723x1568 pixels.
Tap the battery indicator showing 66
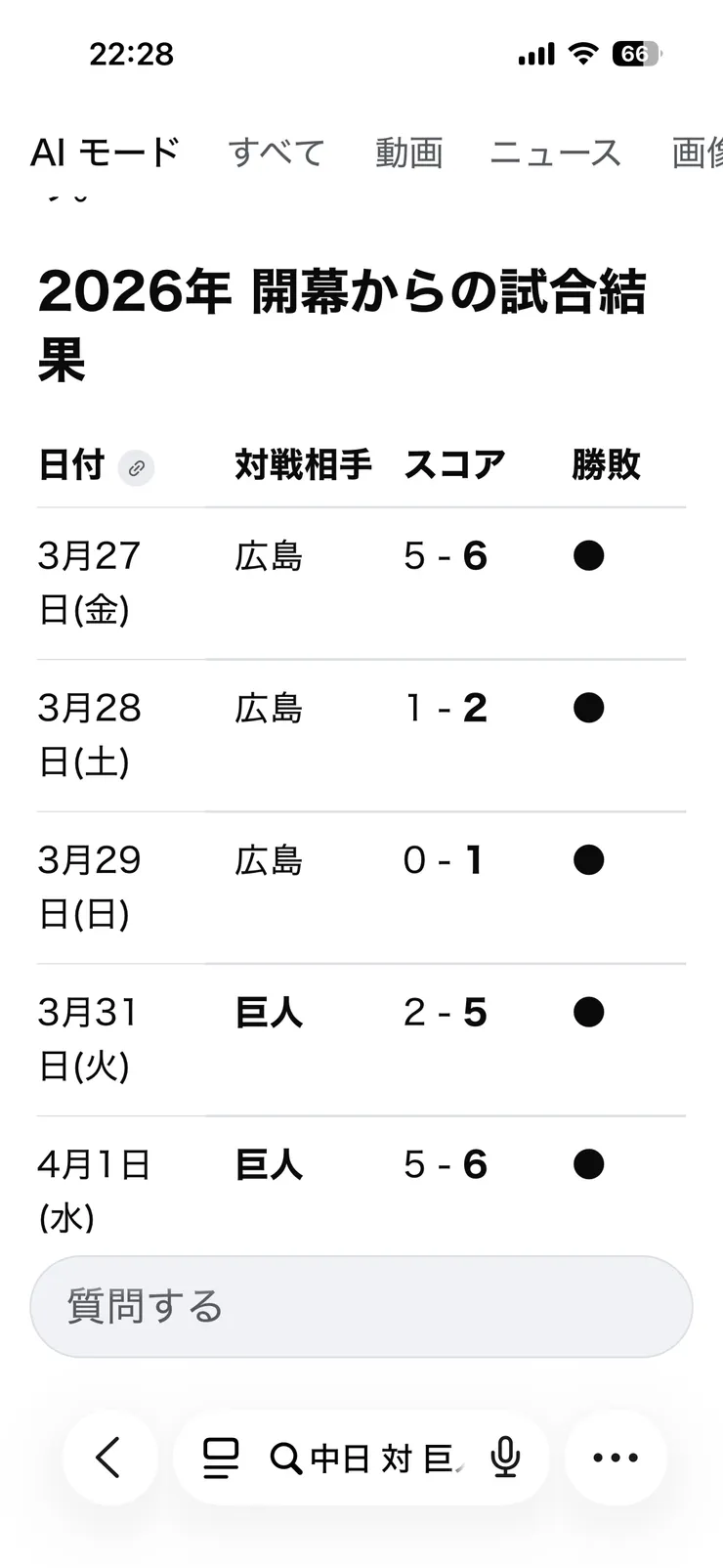tap(637, 54)
